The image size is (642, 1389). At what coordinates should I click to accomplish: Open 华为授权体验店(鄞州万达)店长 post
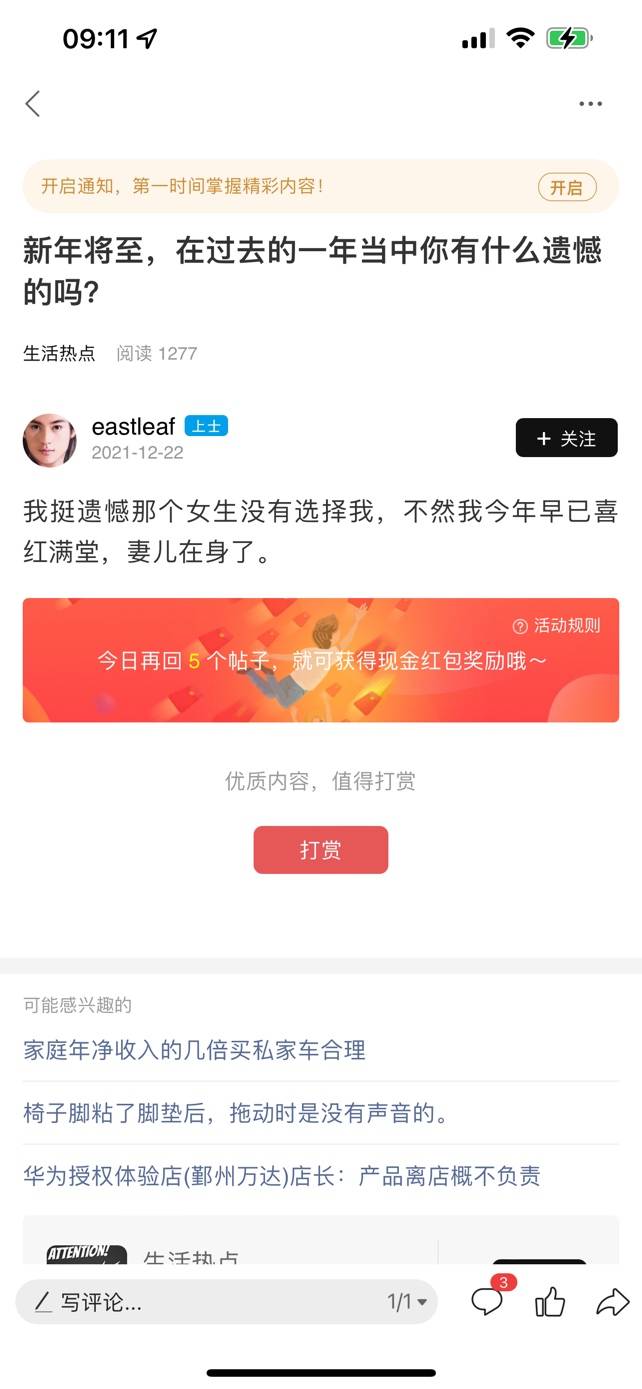[x=282, y=1176]
